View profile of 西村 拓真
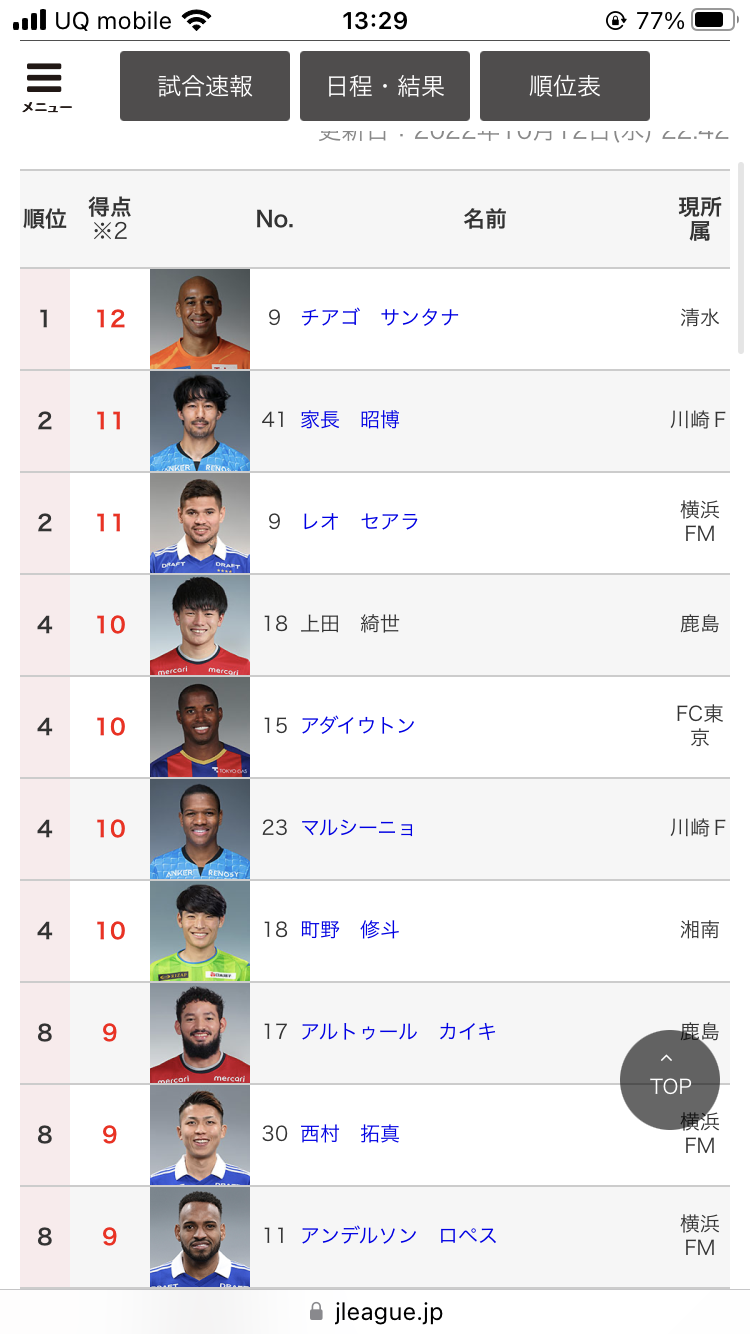 coord(350,1134)
